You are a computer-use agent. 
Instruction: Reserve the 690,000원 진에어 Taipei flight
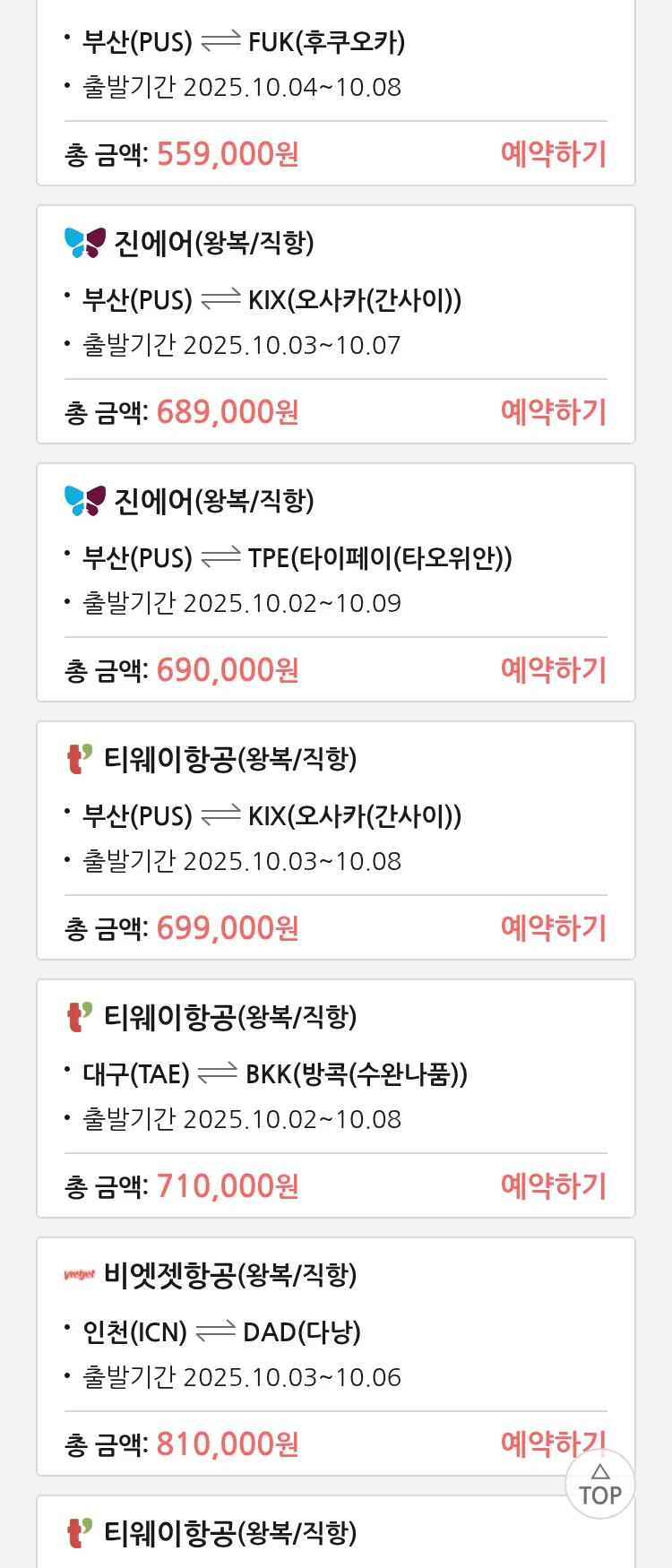pyautogui.click(x=553, y=670)
